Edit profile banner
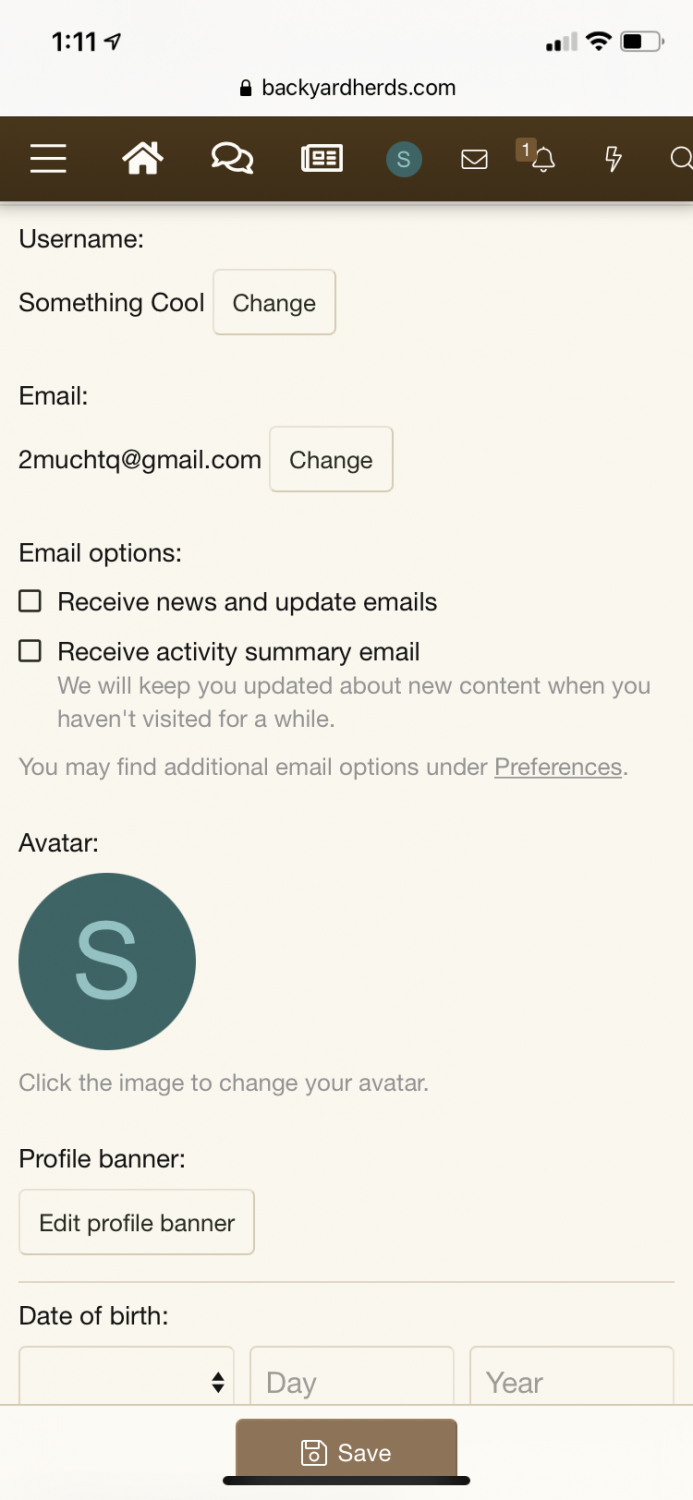Viewport: 693px width, 1500px height. coord(137,1222)
